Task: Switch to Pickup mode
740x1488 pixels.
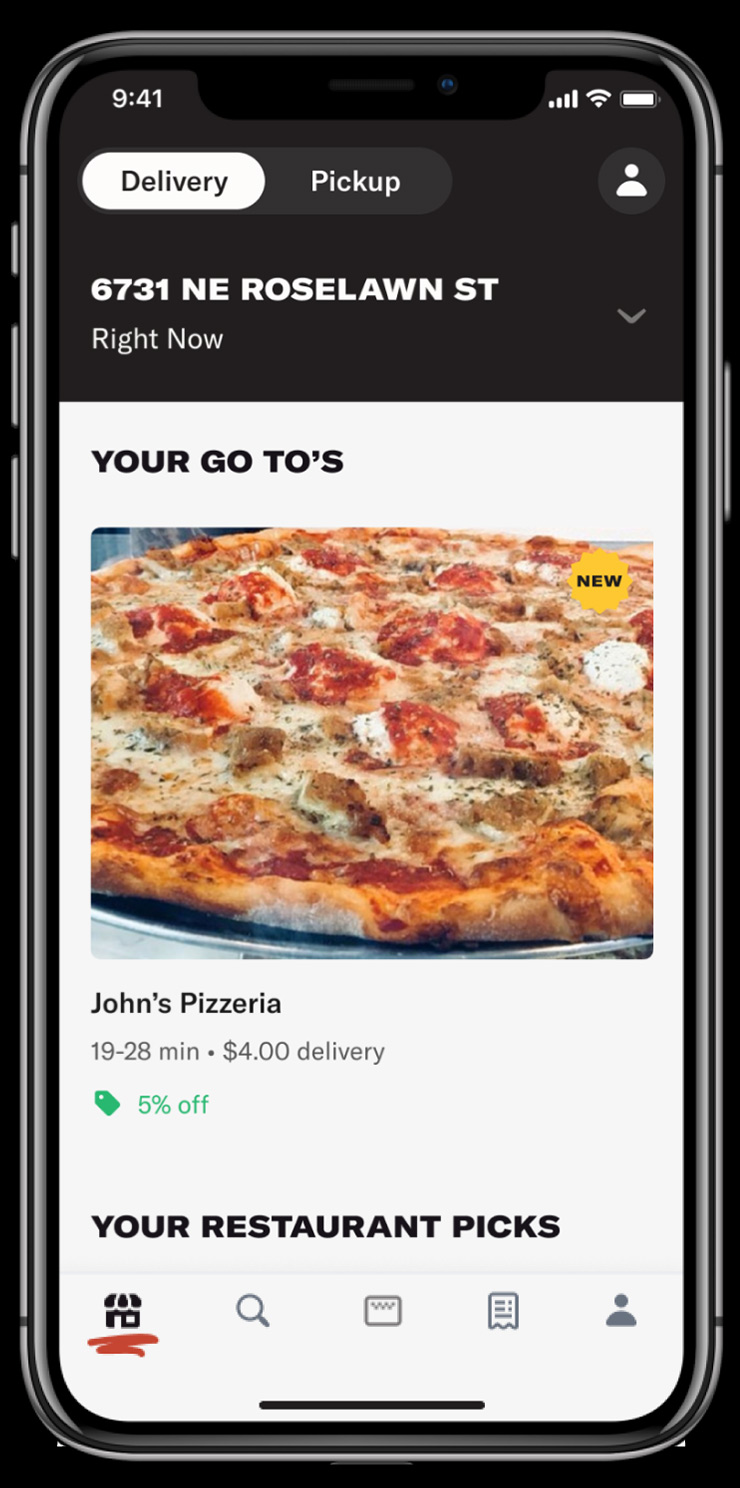Action: click(355, 182)
